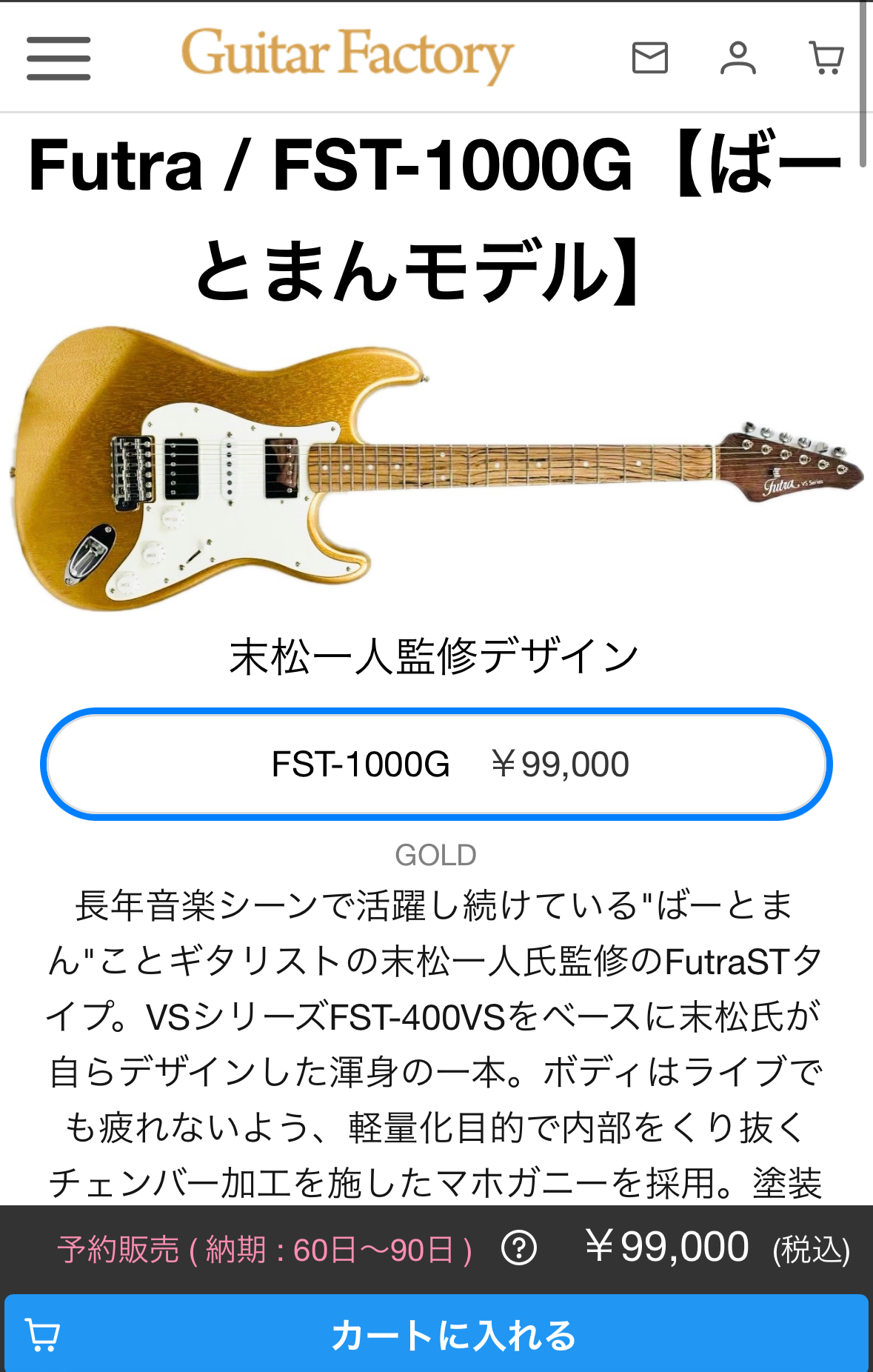This screenshot has height=1372, width=873.
Task: Open the hamburger menu
Action: click(x=58, y=58)
